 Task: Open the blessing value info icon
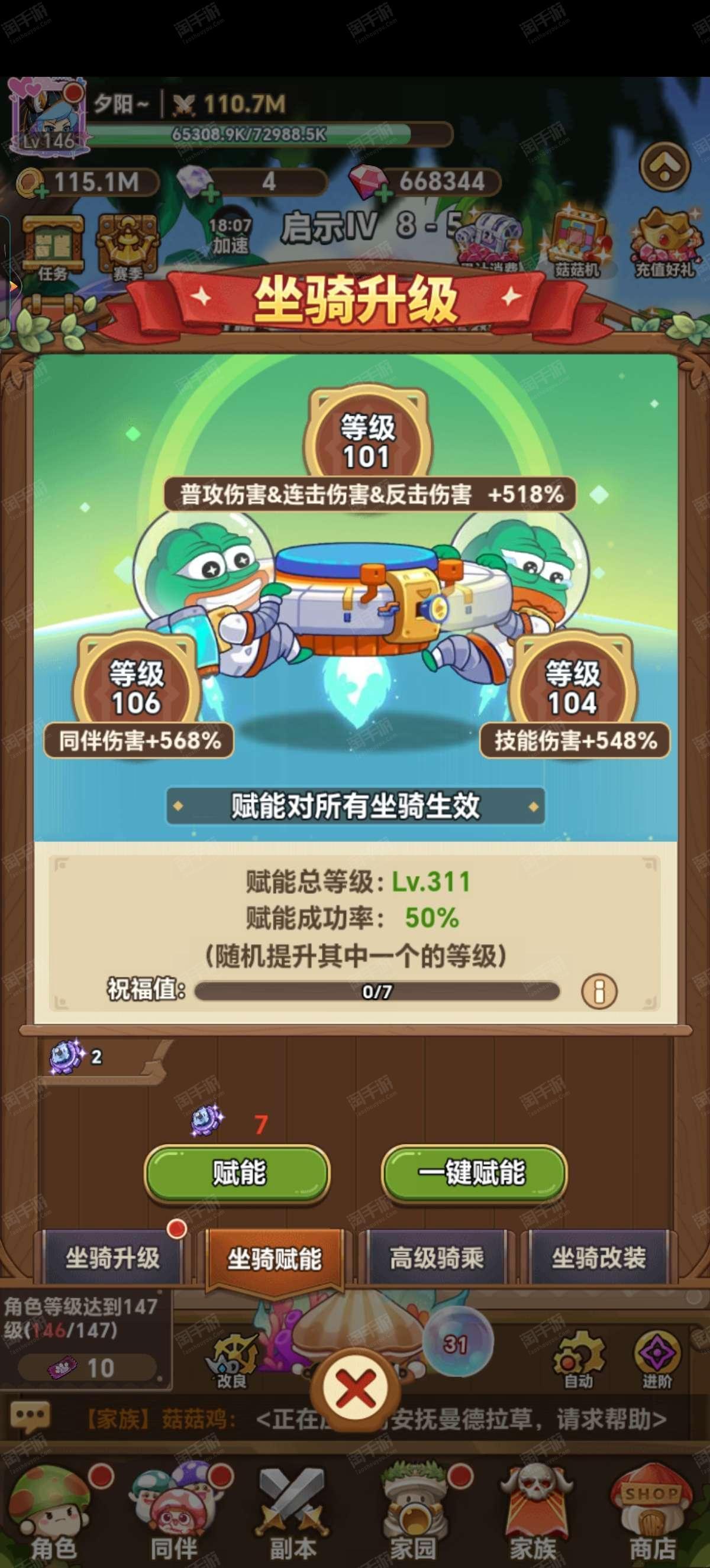(599, 991)
